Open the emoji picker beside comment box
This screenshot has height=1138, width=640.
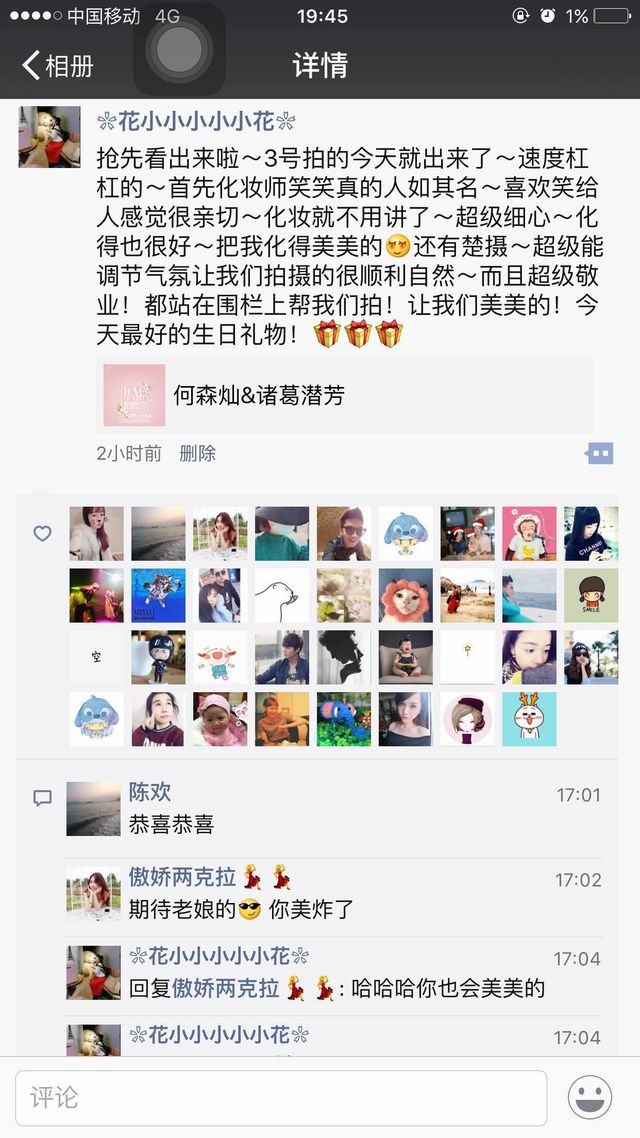click(590, 1097)
